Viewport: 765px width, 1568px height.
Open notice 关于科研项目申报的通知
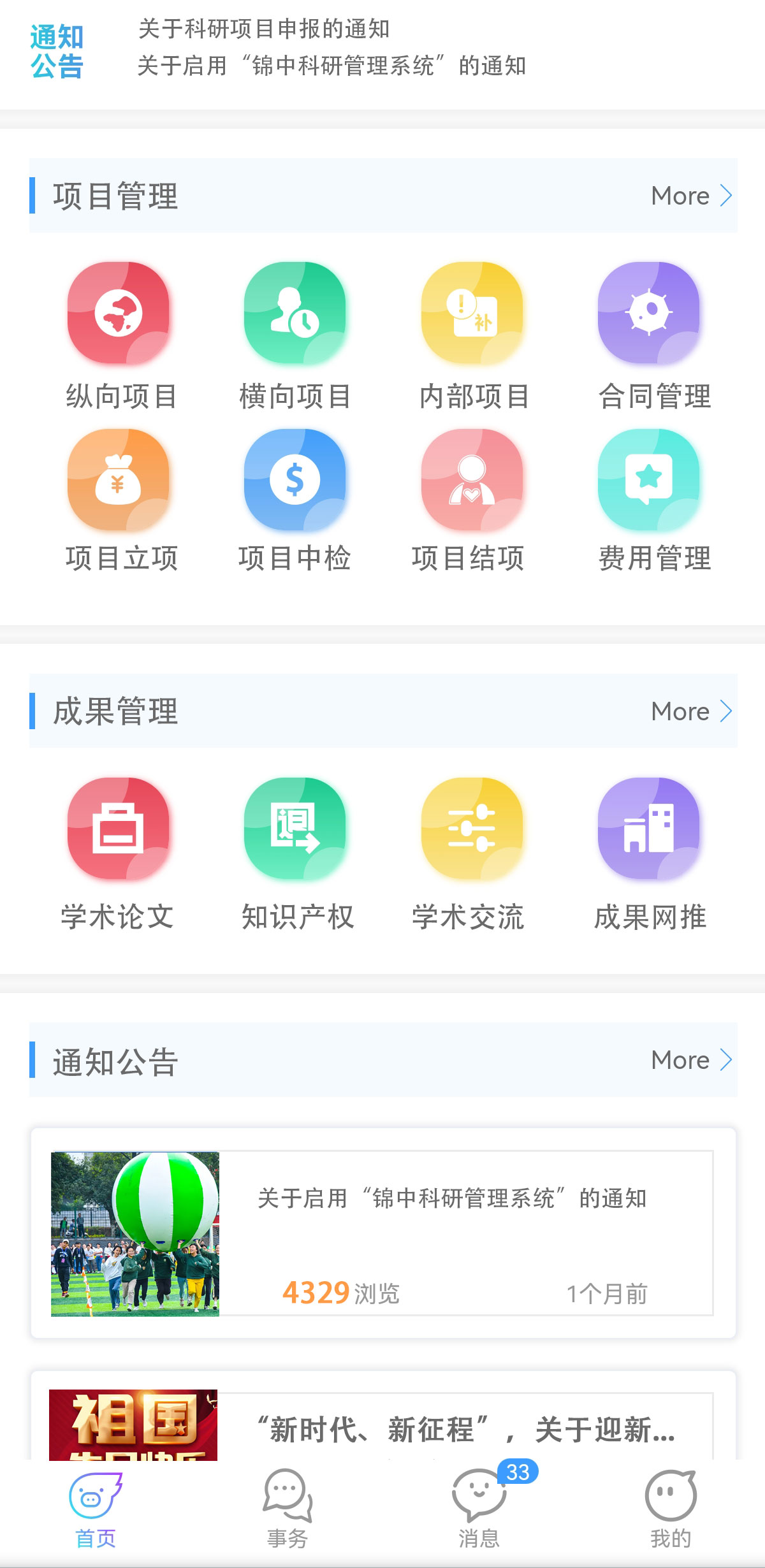point(266,29)
